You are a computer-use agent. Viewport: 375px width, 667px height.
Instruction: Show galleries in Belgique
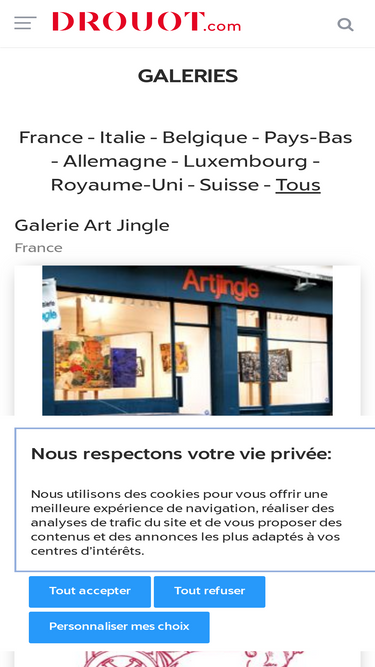[x=203, y=139]
